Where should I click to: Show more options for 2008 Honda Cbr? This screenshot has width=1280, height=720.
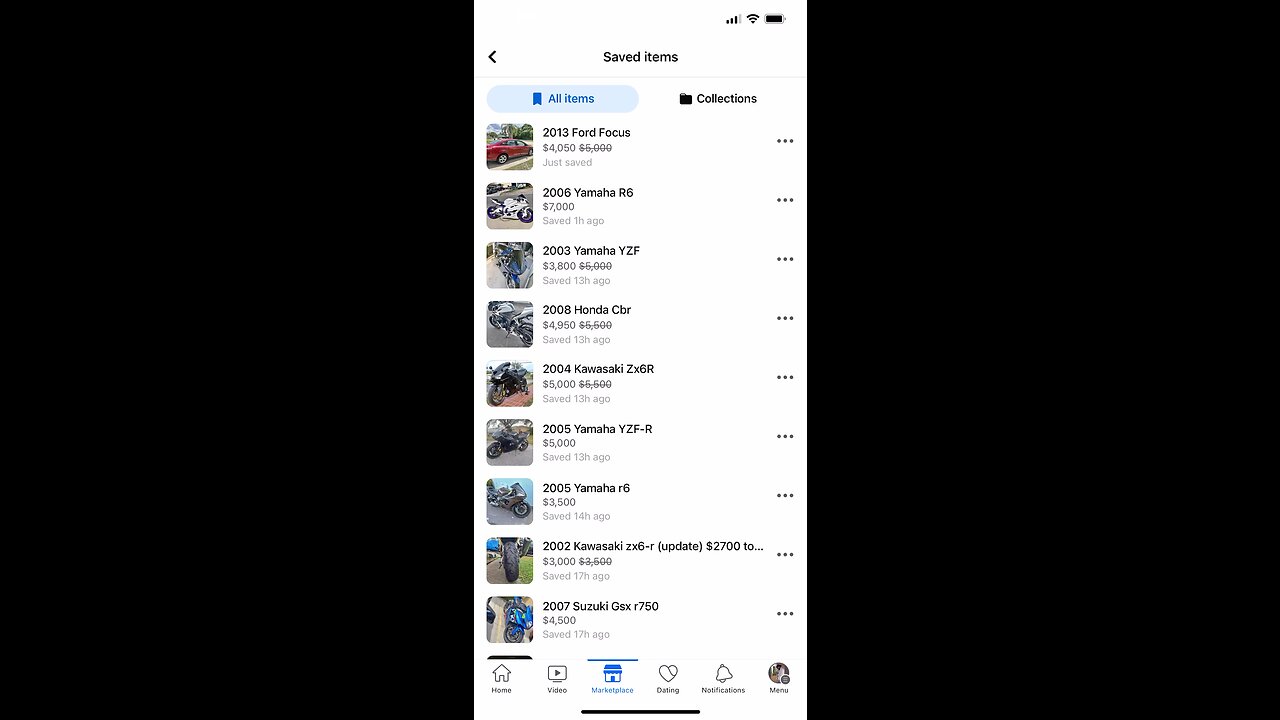point(785,318)
